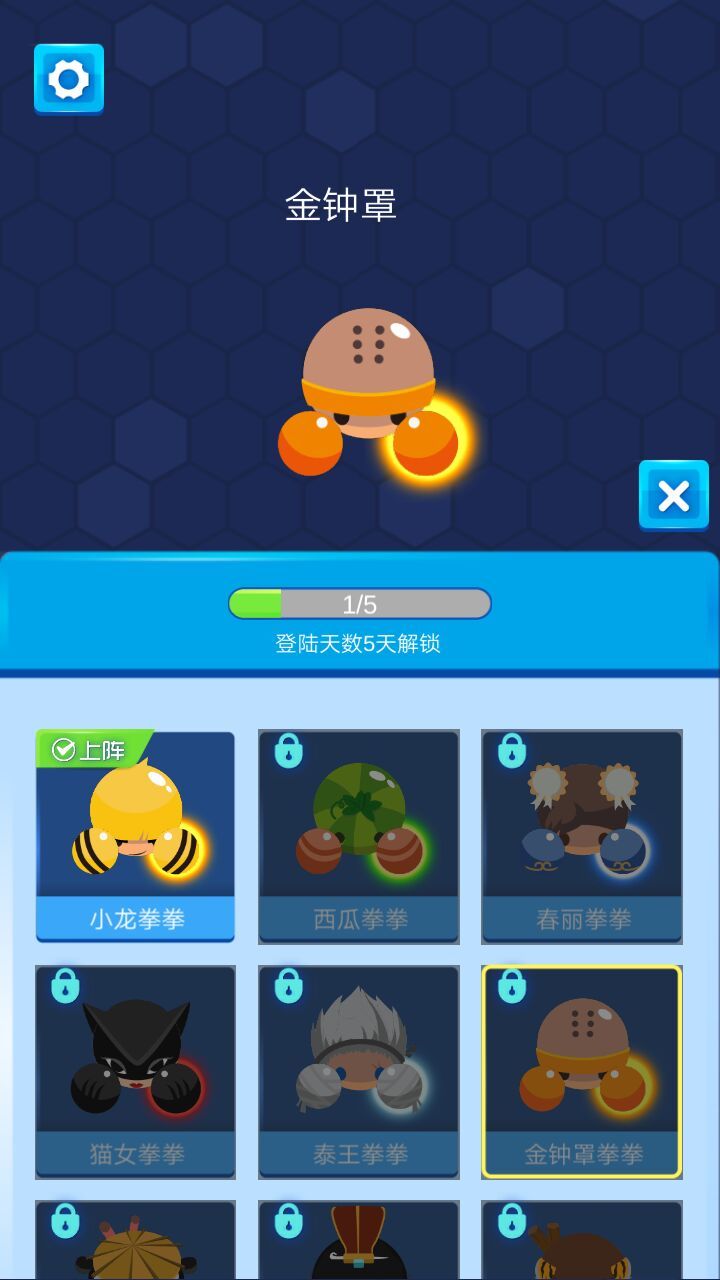Tap the 春丽拳拳 card to view details
Image resolution: width=720 pixels, height=1280 pixels.
tap(581, 837)
